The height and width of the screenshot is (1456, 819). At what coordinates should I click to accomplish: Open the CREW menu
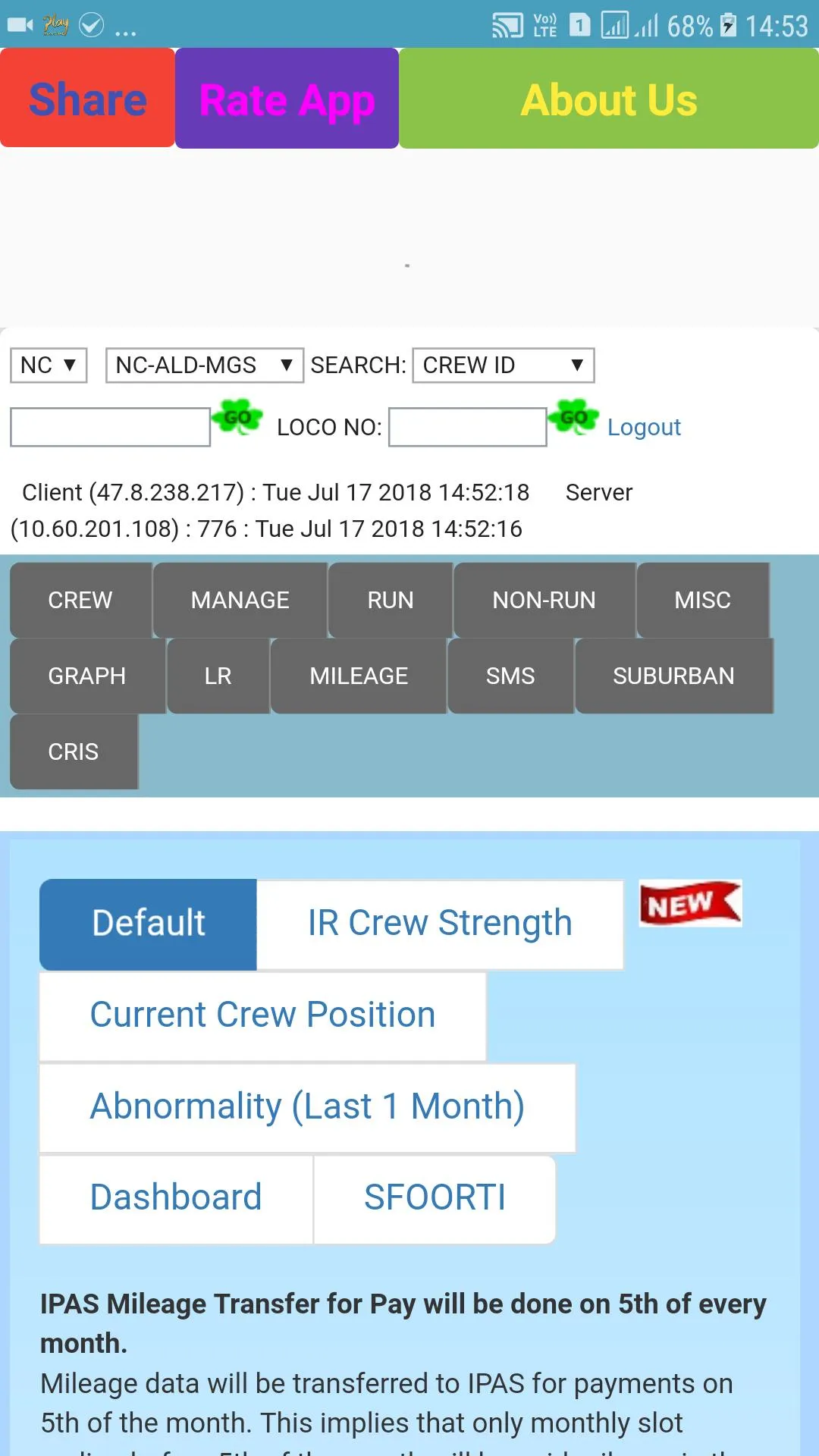pyautogui.click(x=80, y=600)
